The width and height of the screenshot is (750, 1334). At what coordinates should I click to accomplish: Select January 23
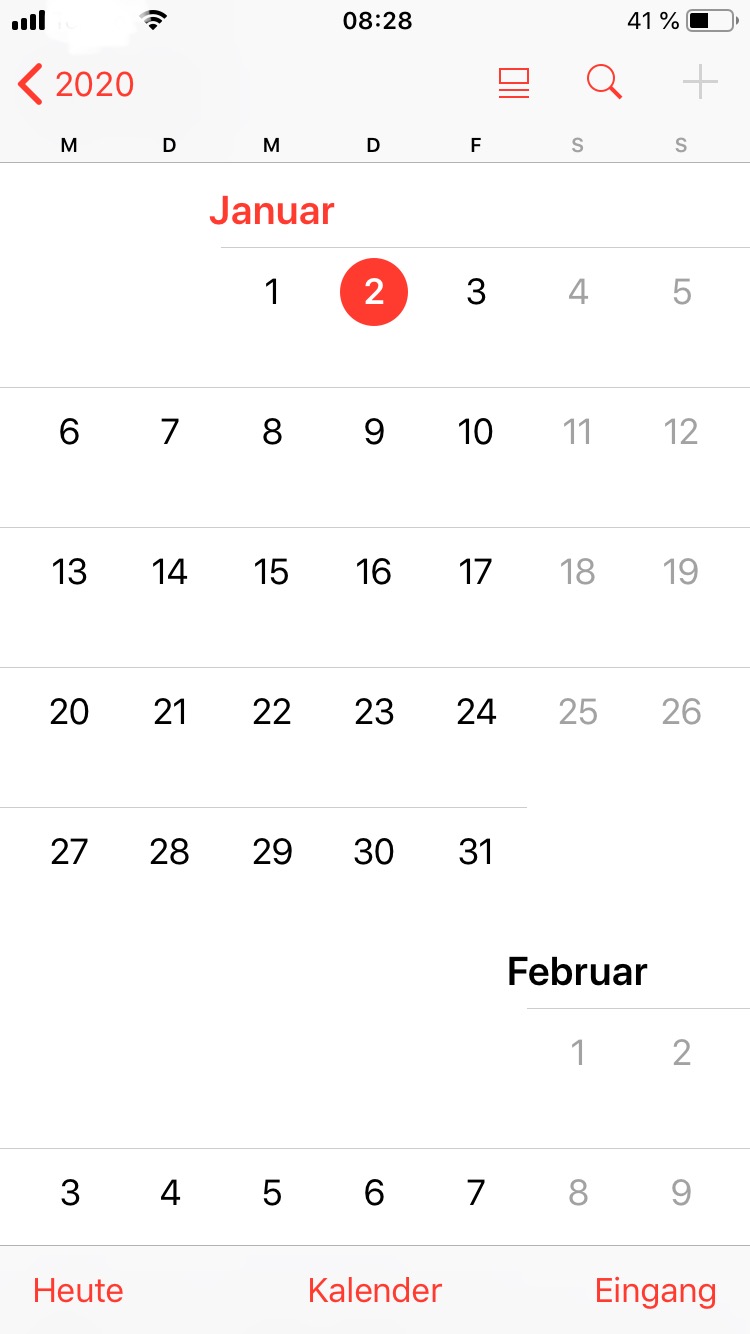pyautogui.click(x=374, y=712)
